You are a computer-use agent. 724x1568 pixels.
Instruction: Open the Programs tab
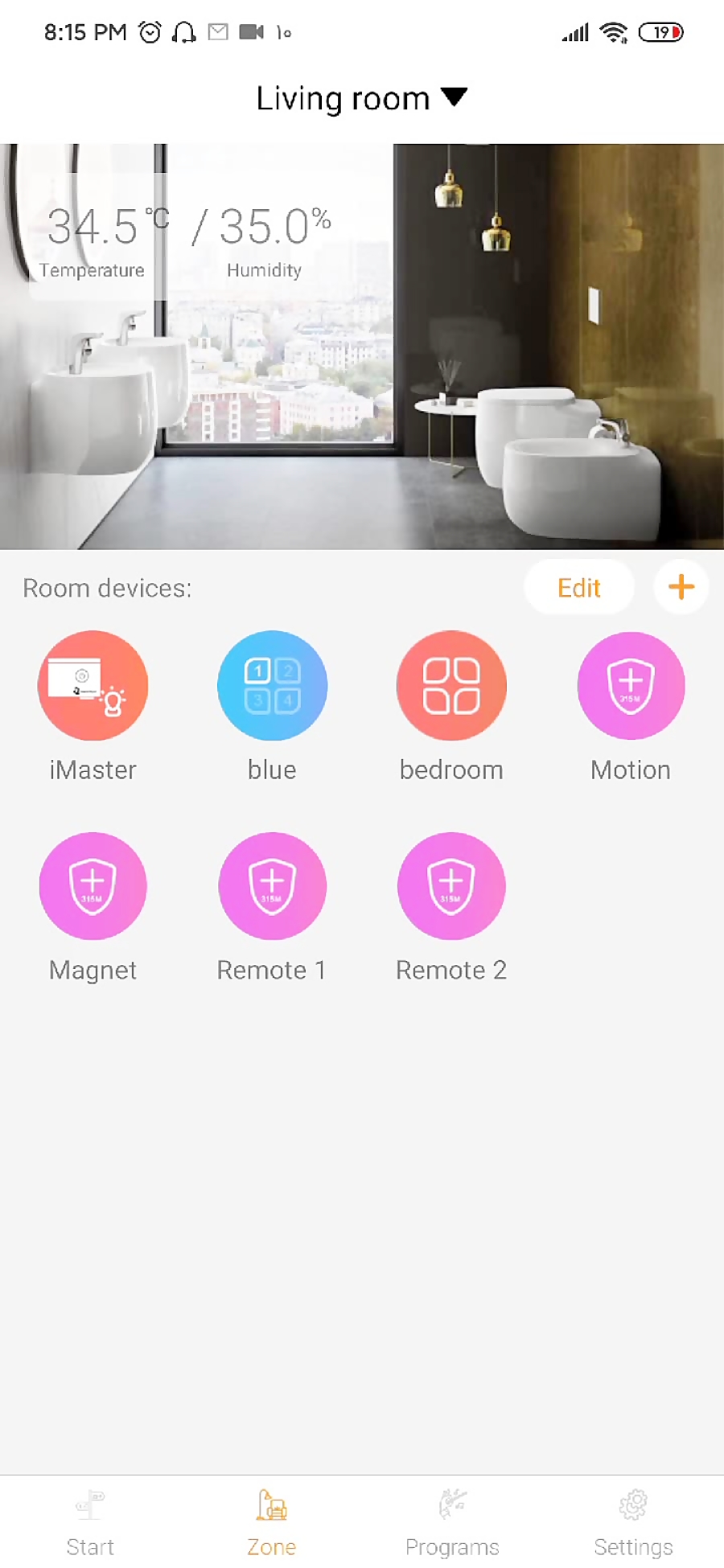(452, 1517)
